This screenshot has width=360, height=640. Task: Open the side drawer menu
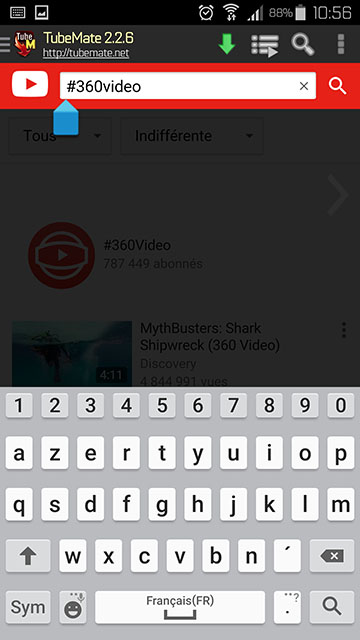tap(5, 44)
